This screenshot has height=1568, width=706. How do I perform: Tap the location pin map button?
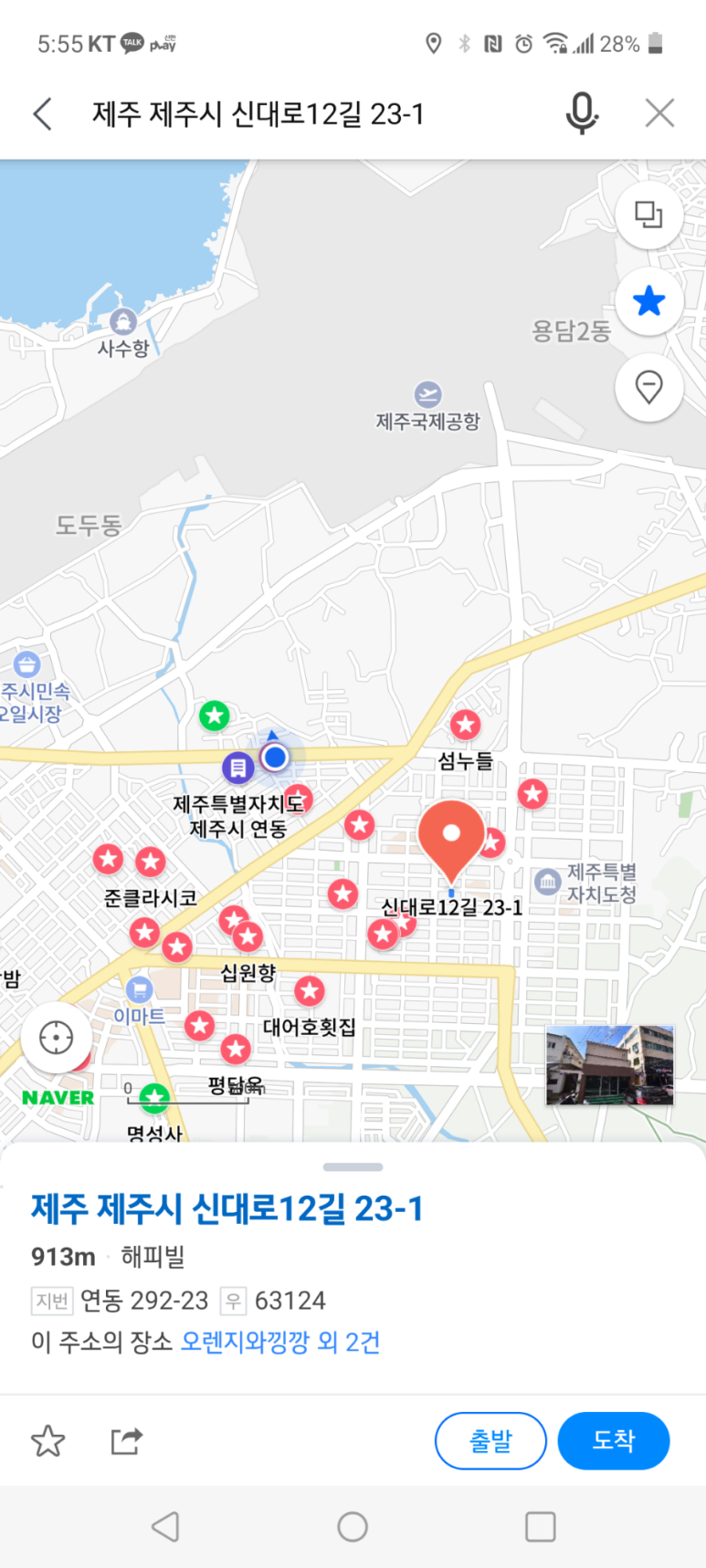pyautogui.click(x=648, y=387)
